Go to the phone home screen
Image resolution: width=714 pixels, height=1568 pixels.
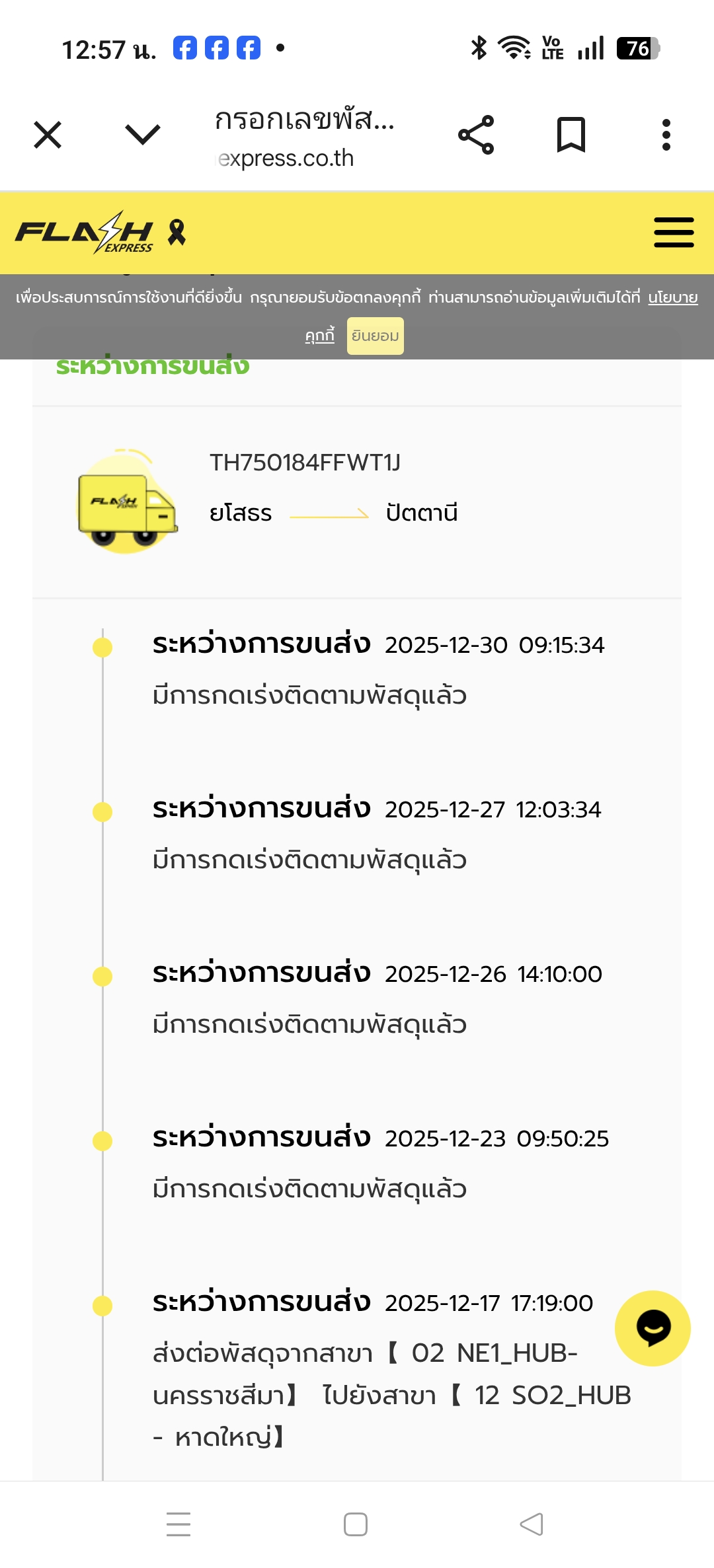point(356,1524)
